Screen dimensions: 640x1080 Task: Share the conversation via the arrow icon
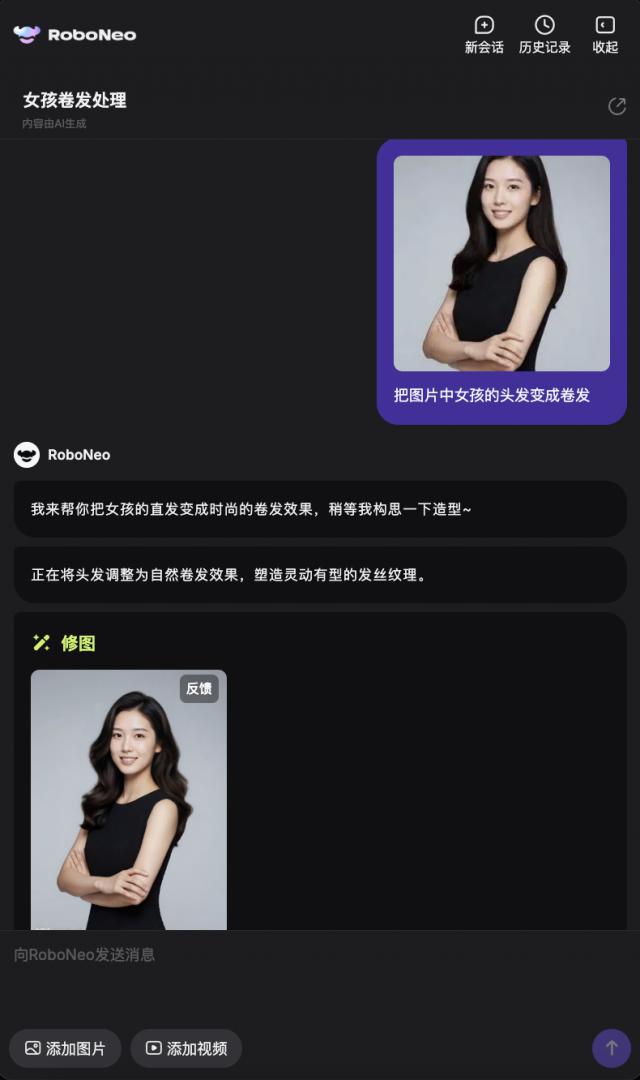click(617, 106)
